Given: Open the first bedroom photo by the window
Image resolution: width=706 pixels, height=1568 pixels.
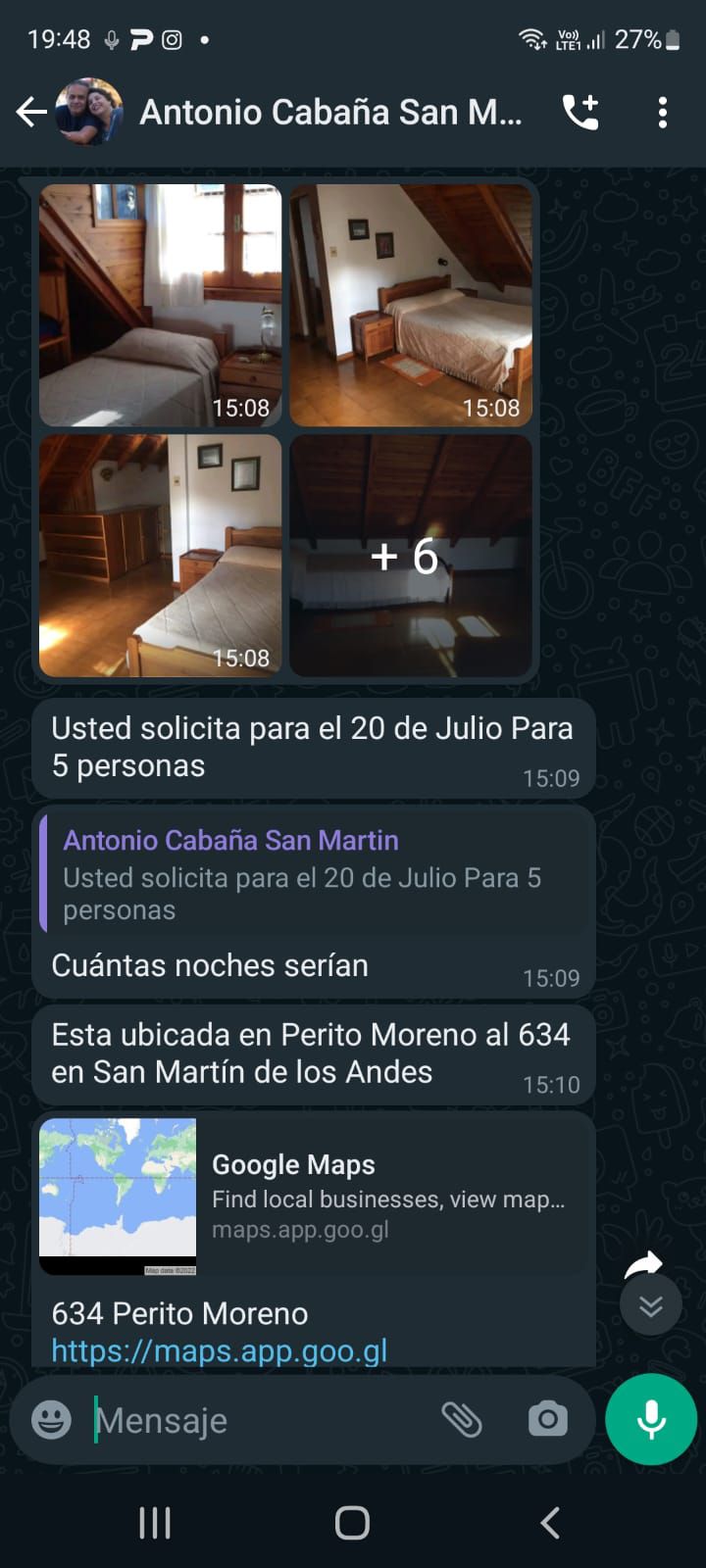Looking at the screenshot, I should tap(161, 305).
